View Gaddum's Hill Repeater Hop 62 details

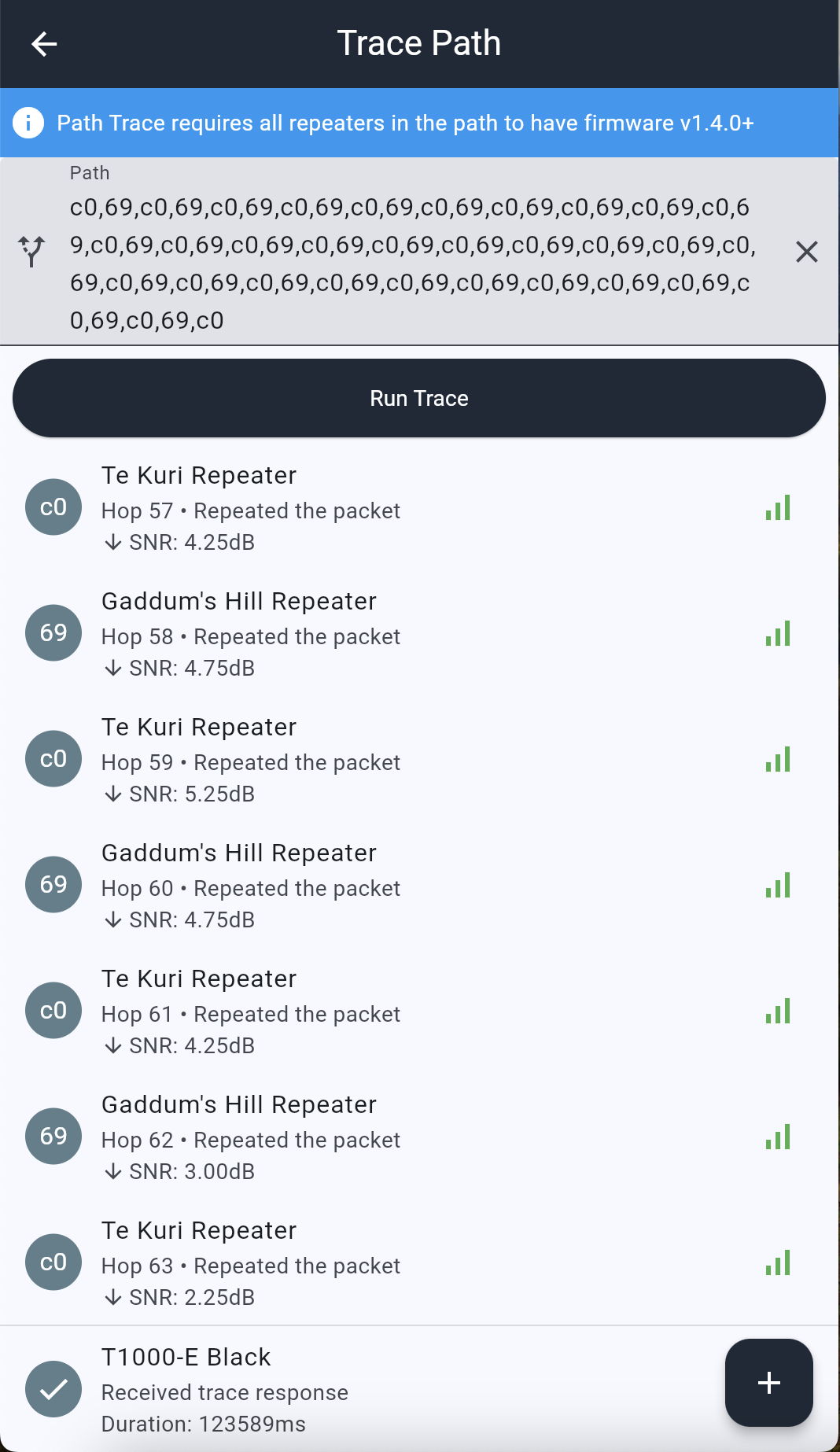419,1137
